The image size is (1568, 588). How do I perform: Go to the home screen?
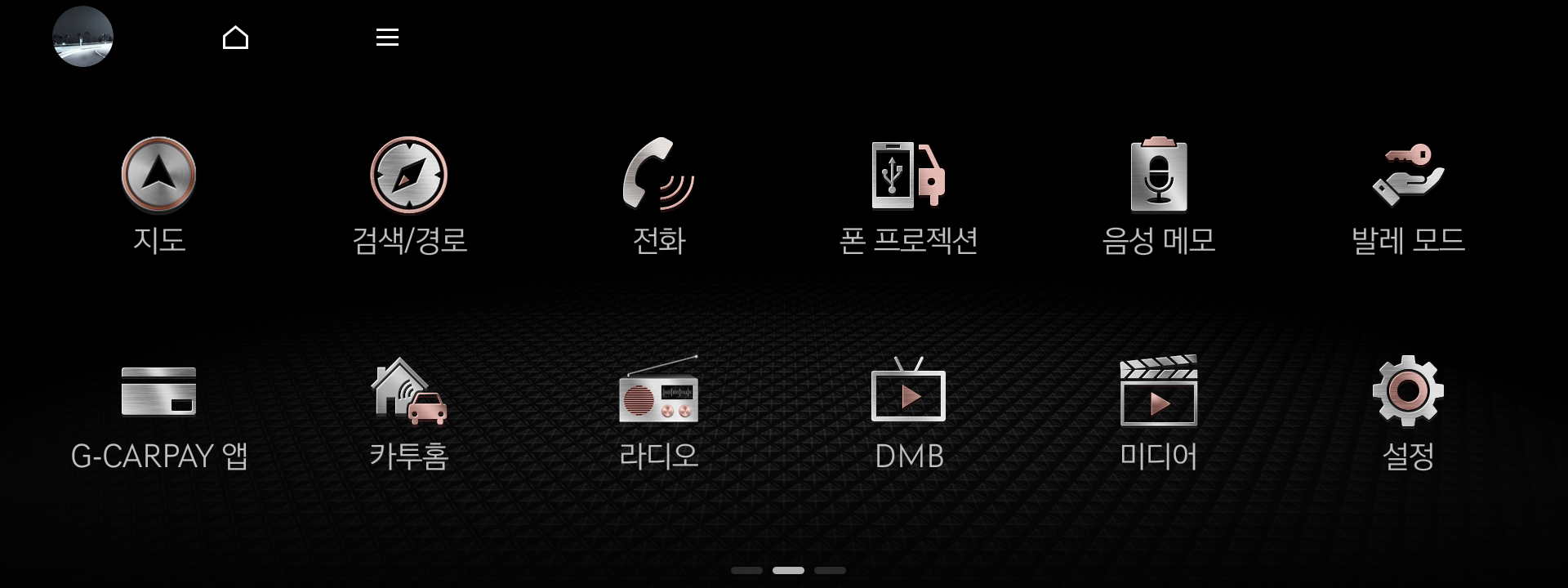235,38
